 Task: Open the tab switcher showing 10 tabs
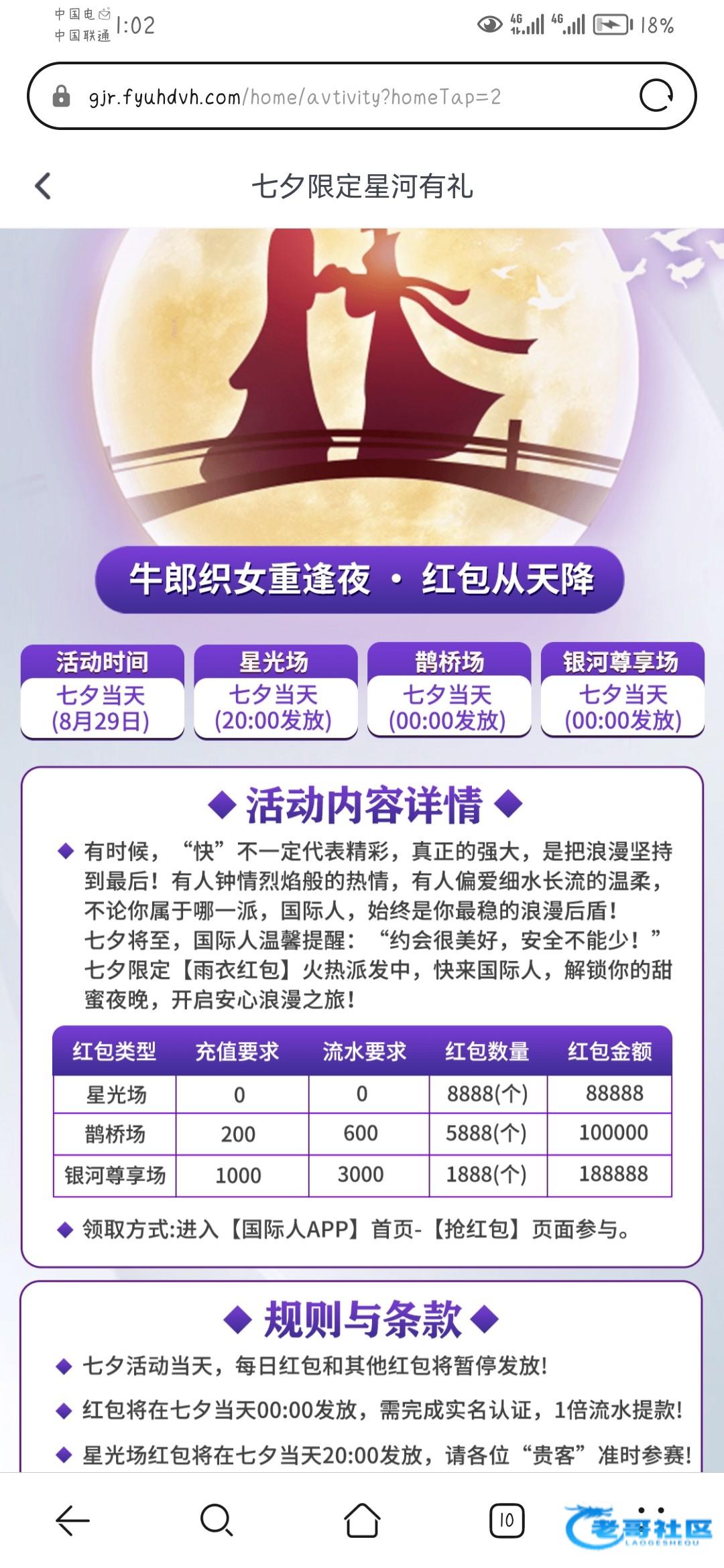(x=506, y=1520)
